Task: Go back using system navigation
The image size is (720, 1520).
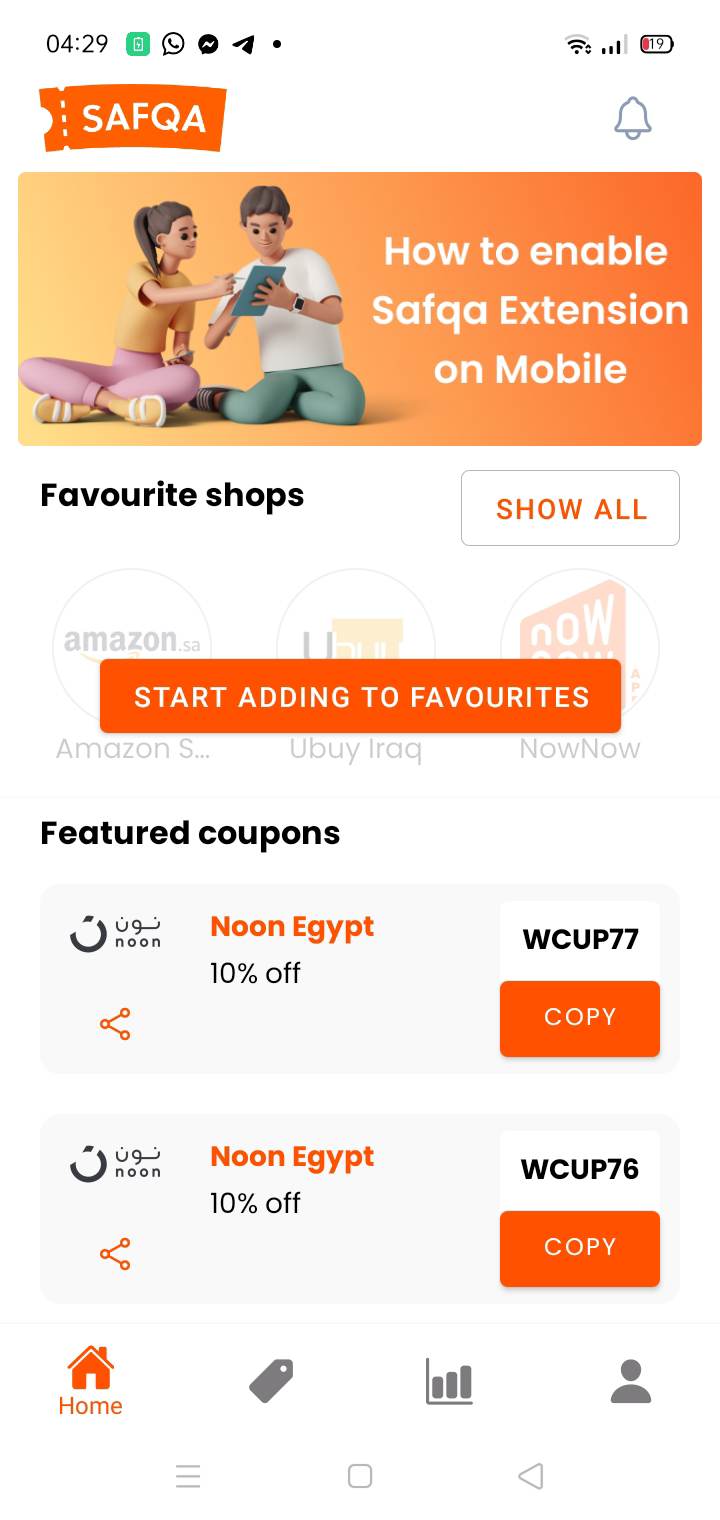Action: [x=531, y=1476]
